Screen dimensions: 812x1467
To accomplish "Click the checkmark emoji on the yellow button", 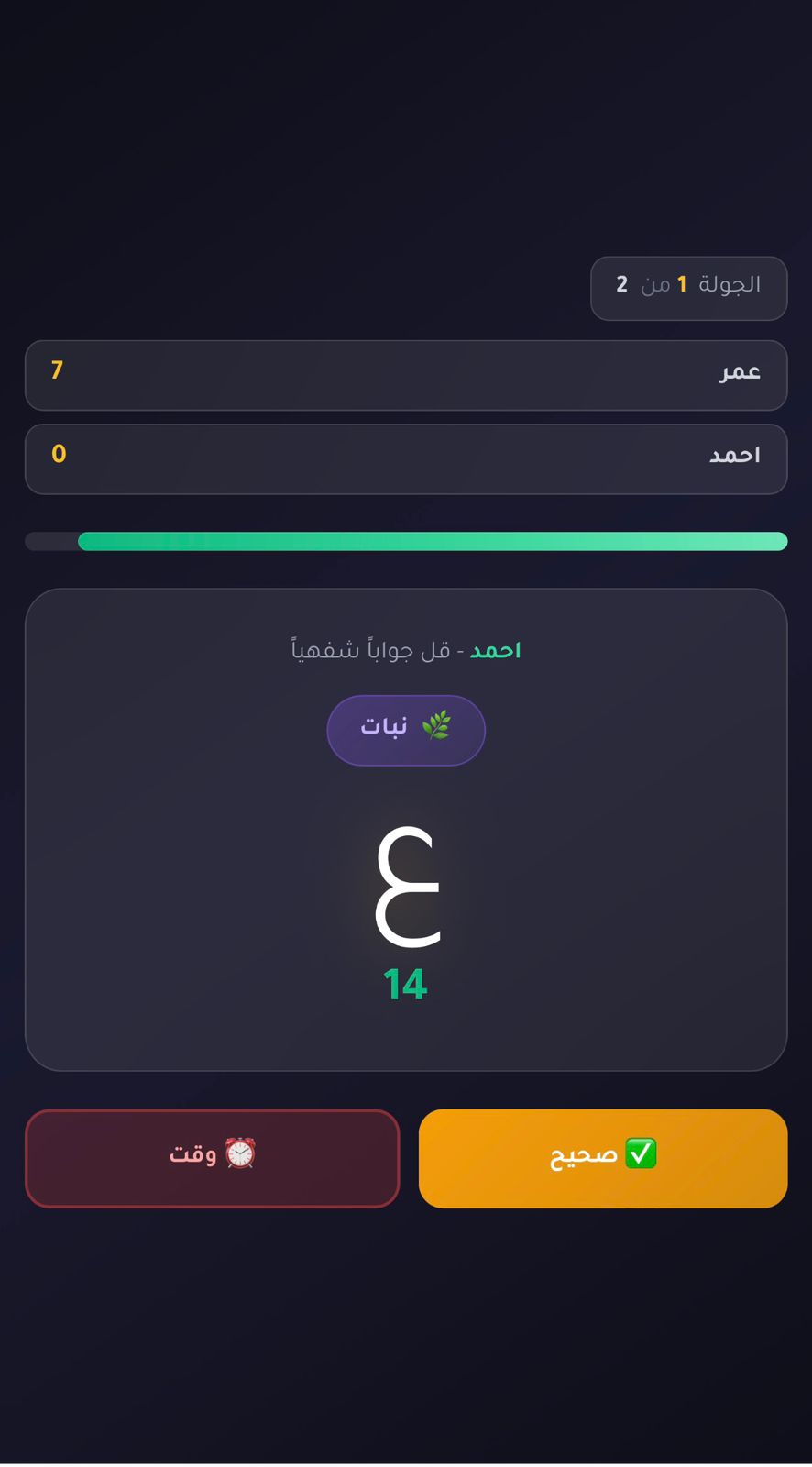I will pos(640,1153).
